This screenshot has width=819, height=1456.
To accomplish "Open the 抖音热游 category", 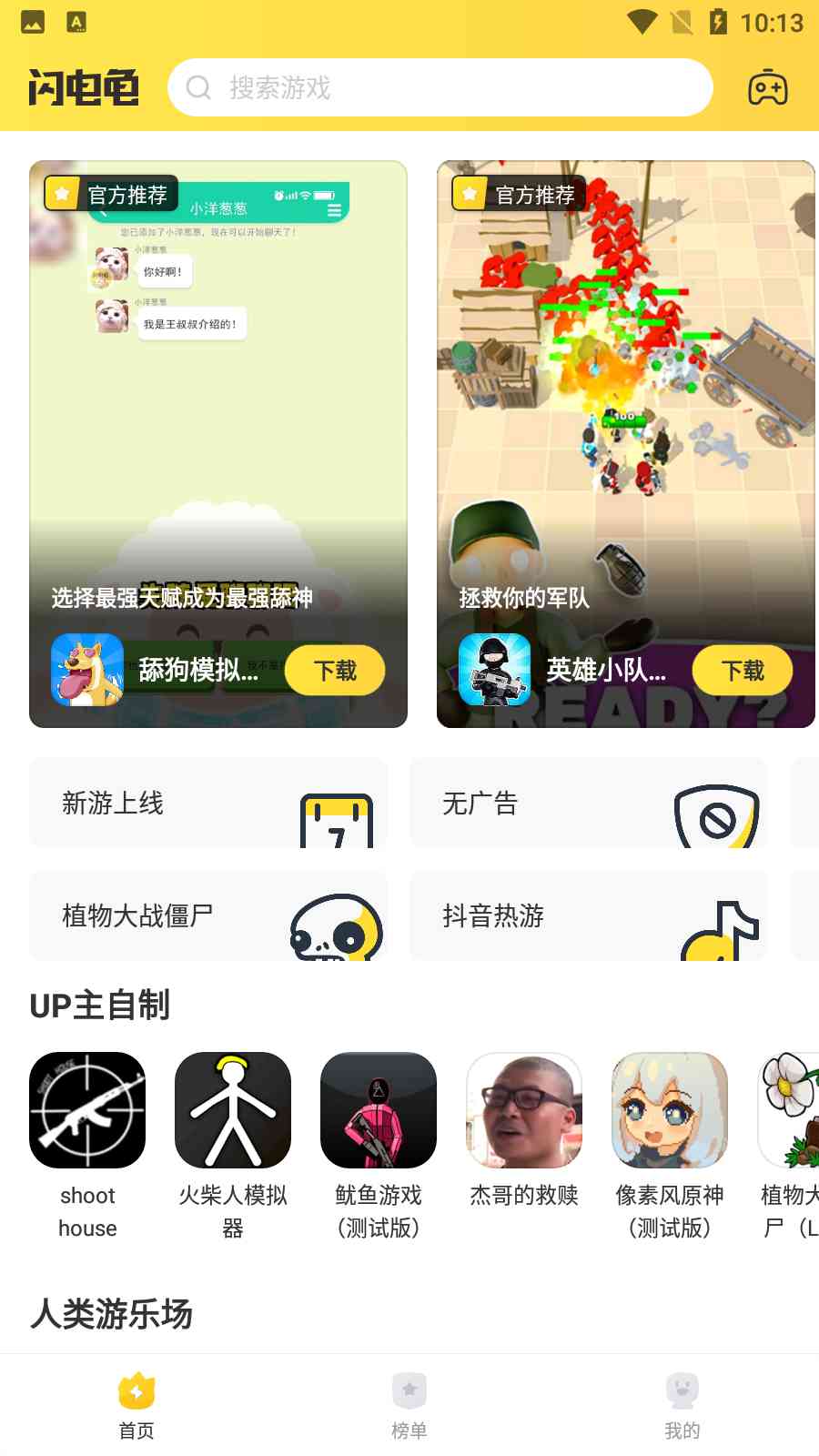I will click(589, 915).
